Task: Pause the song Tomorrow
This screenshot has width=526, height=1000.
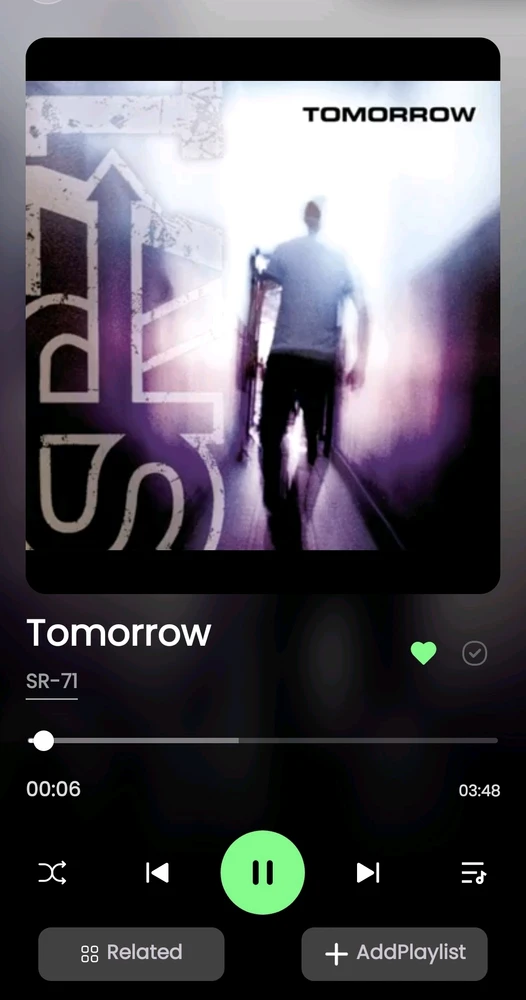Action: pos(263,872)
